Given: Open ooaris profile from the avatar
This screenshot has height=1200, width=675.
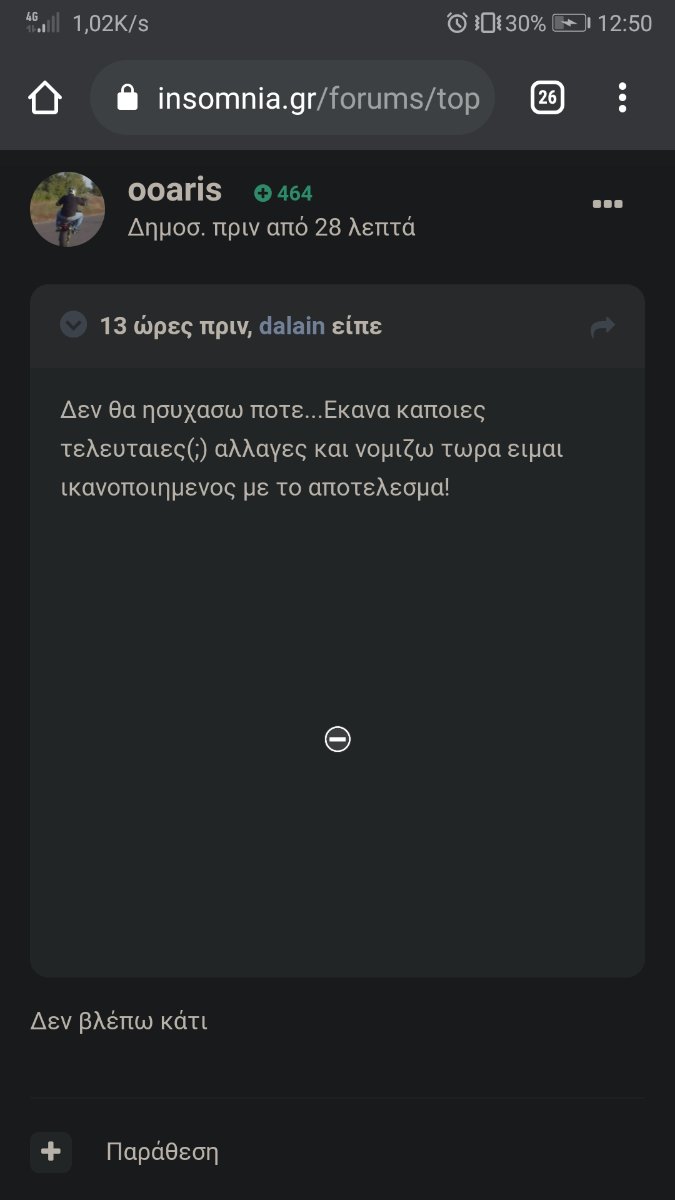Looking at the screenshot, I should [67, 209].
